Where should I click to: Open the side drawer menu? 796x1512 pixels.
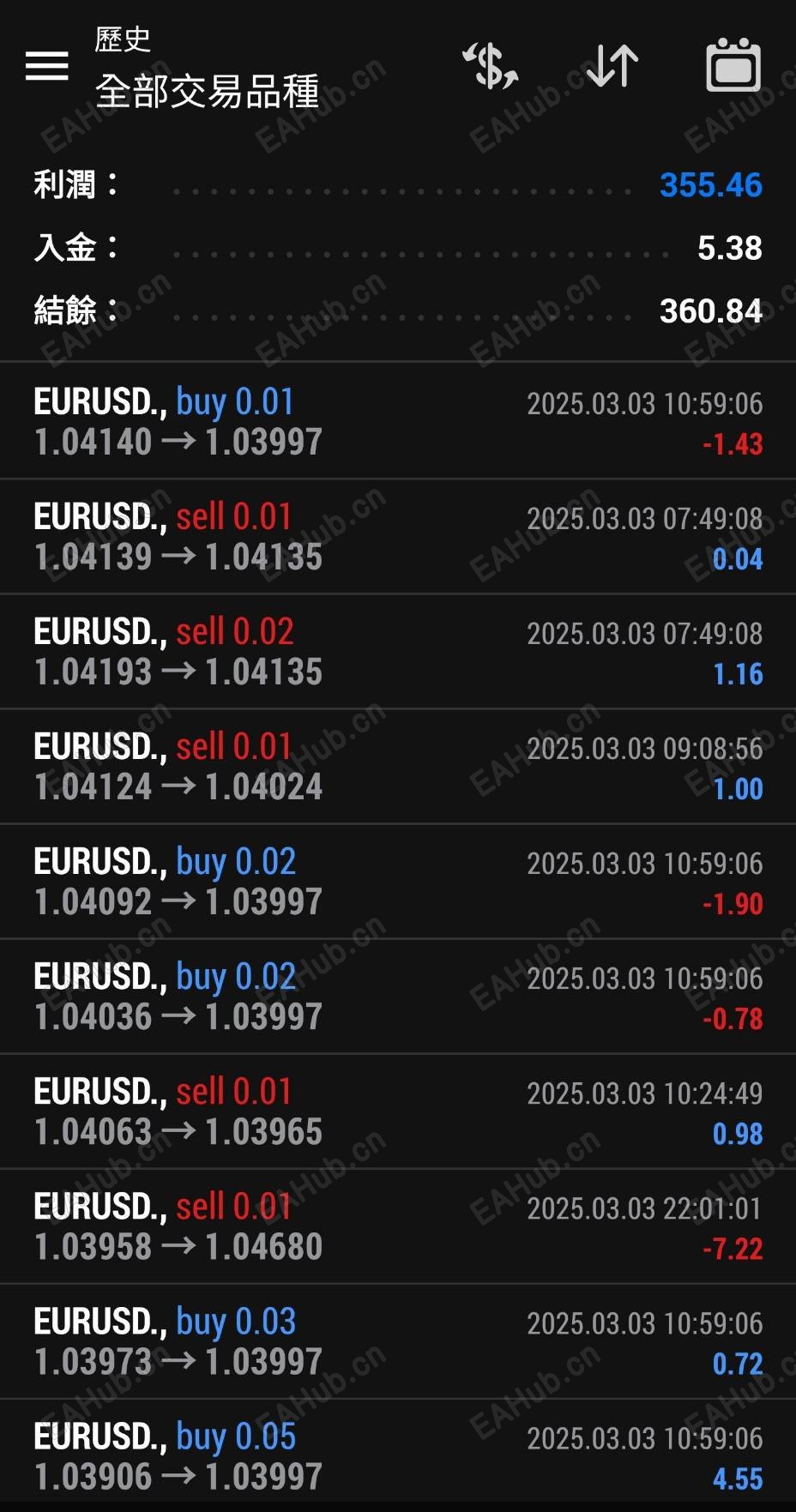pos(47,66)
